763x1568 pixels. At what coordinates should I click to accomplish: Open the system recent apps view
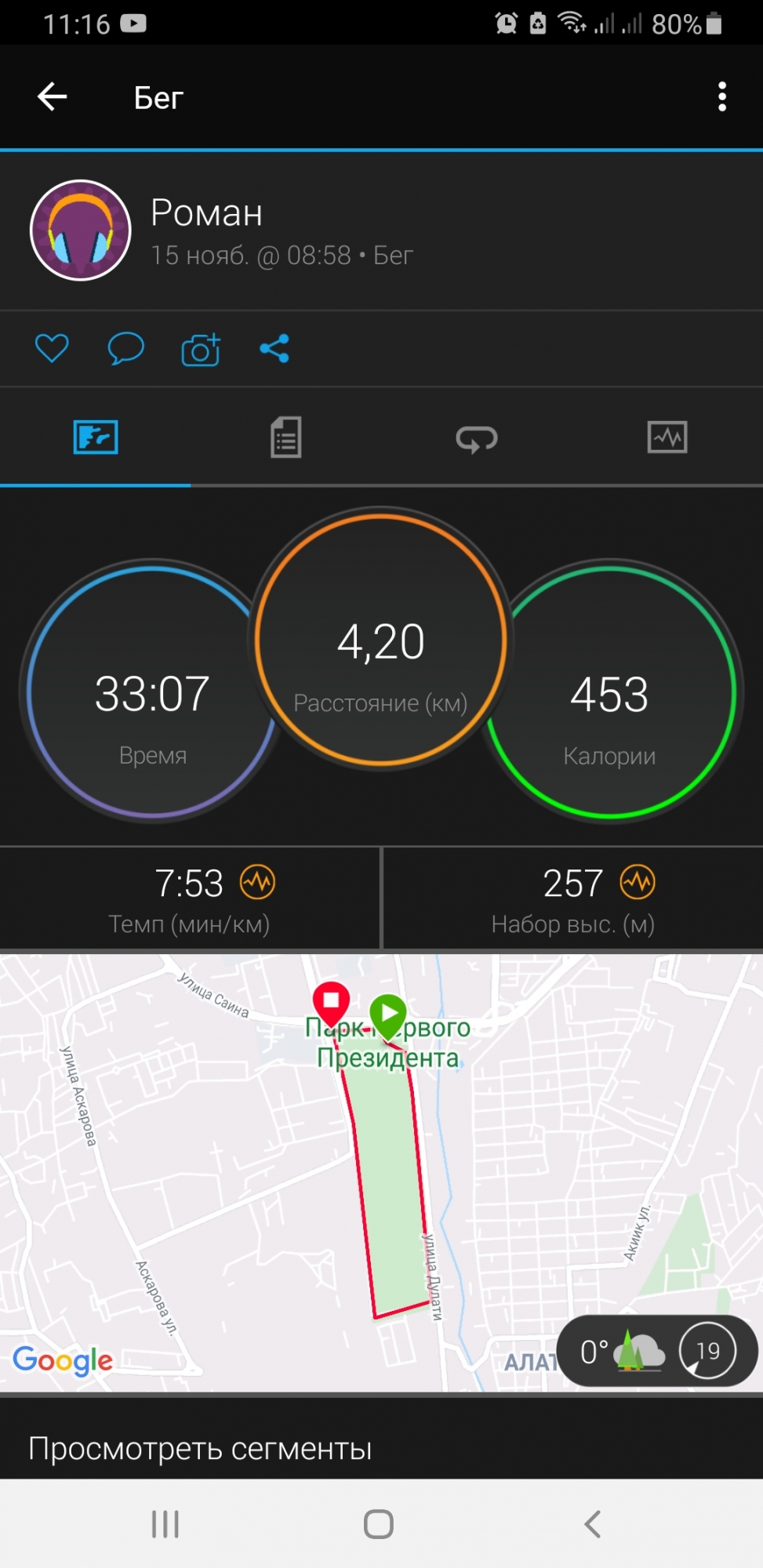coord(165,1524)
